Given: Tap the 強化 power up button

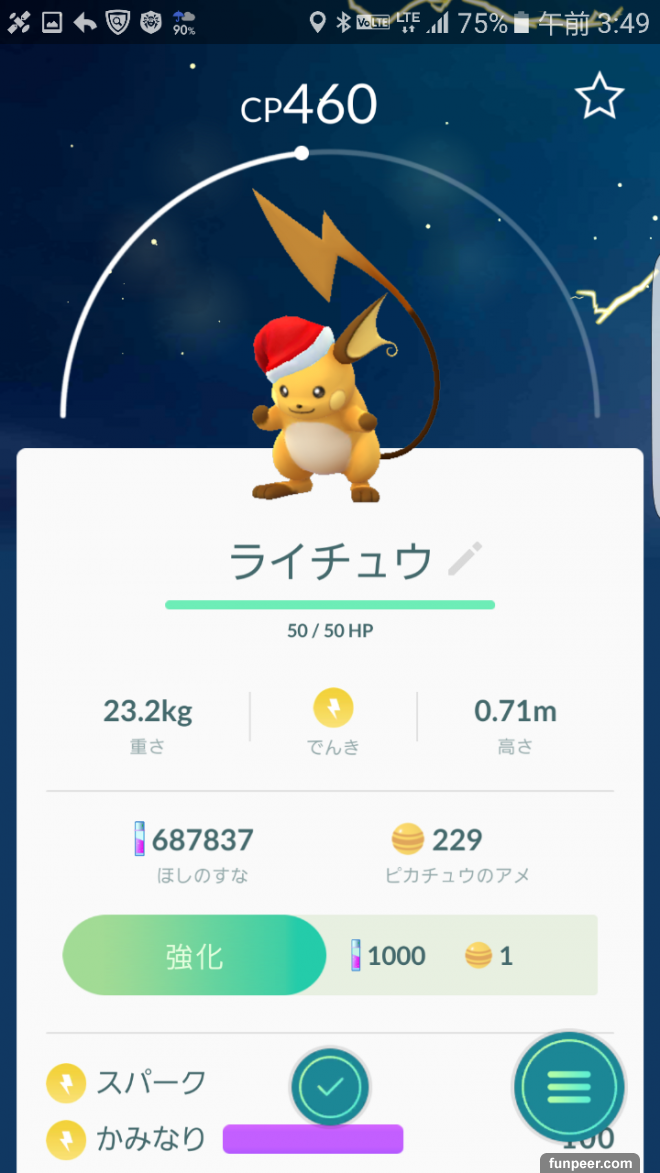Looking at the screenshot, I should 195,955.
